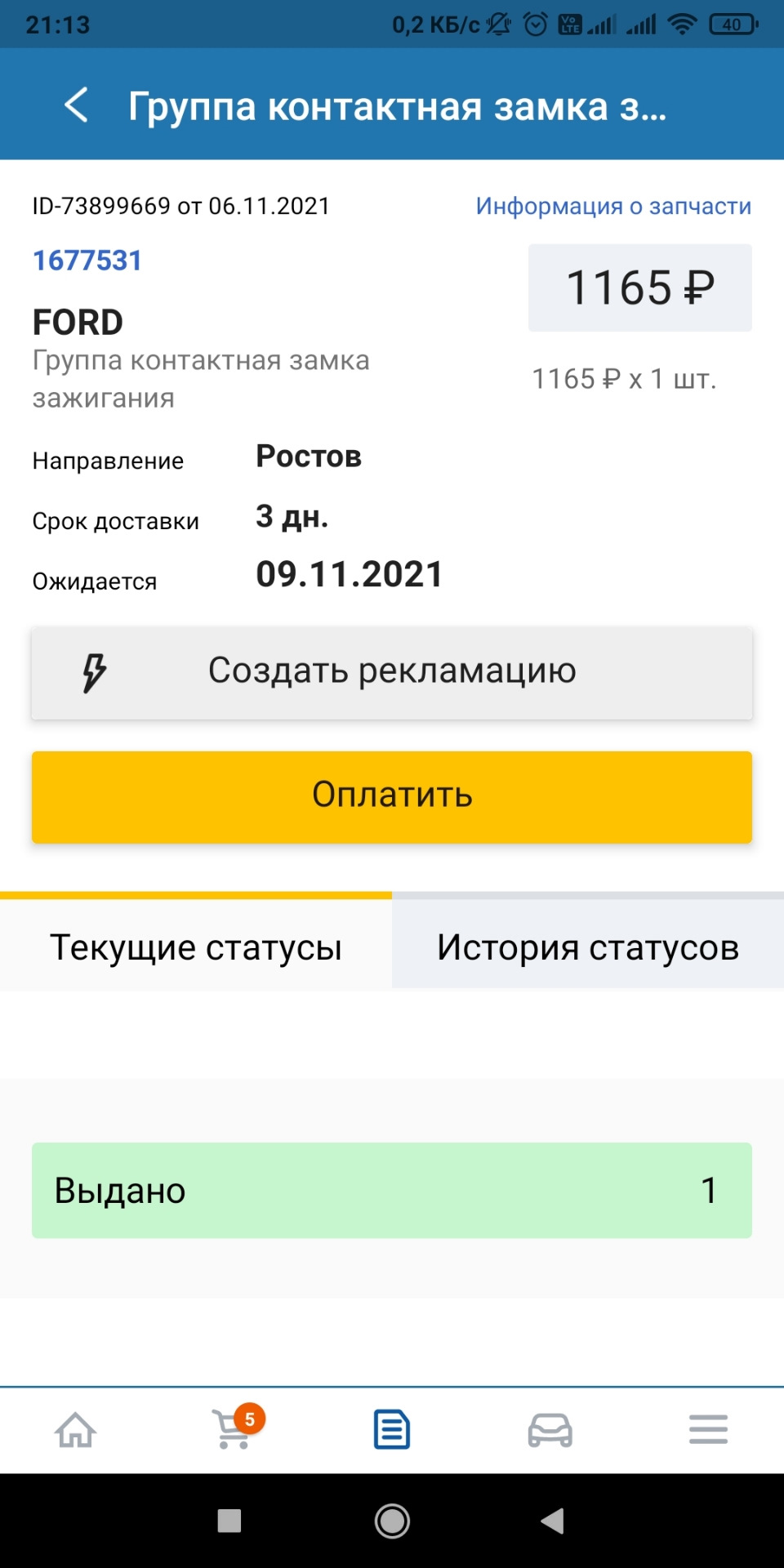This screenshot has width=784, height=1568.
Task: Switch to Текущие статусы tab
Action: (x=196, y=947)
